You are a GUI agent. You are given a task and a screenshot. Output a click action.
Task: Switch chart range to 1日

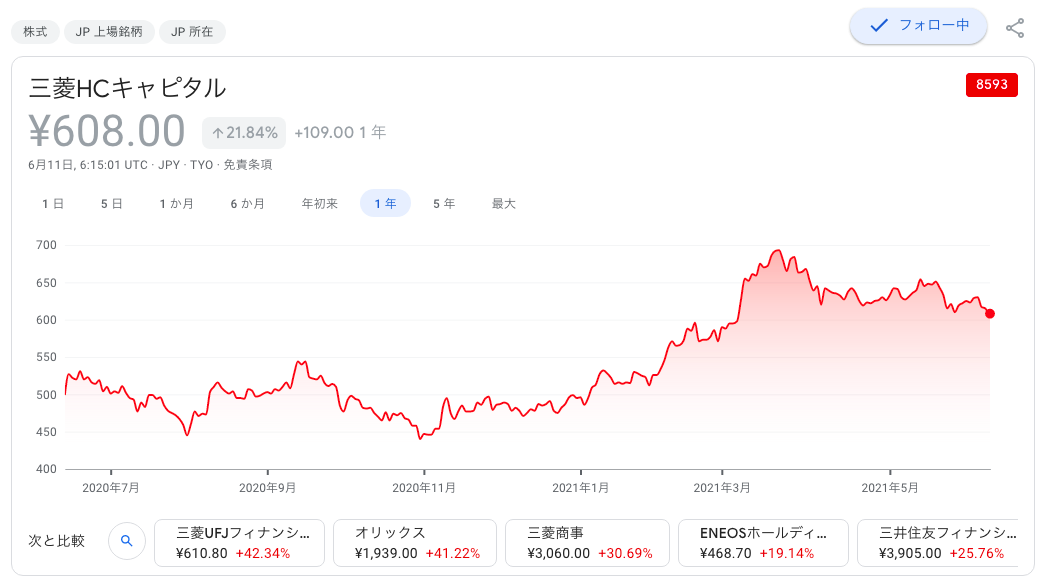point(53,204)
